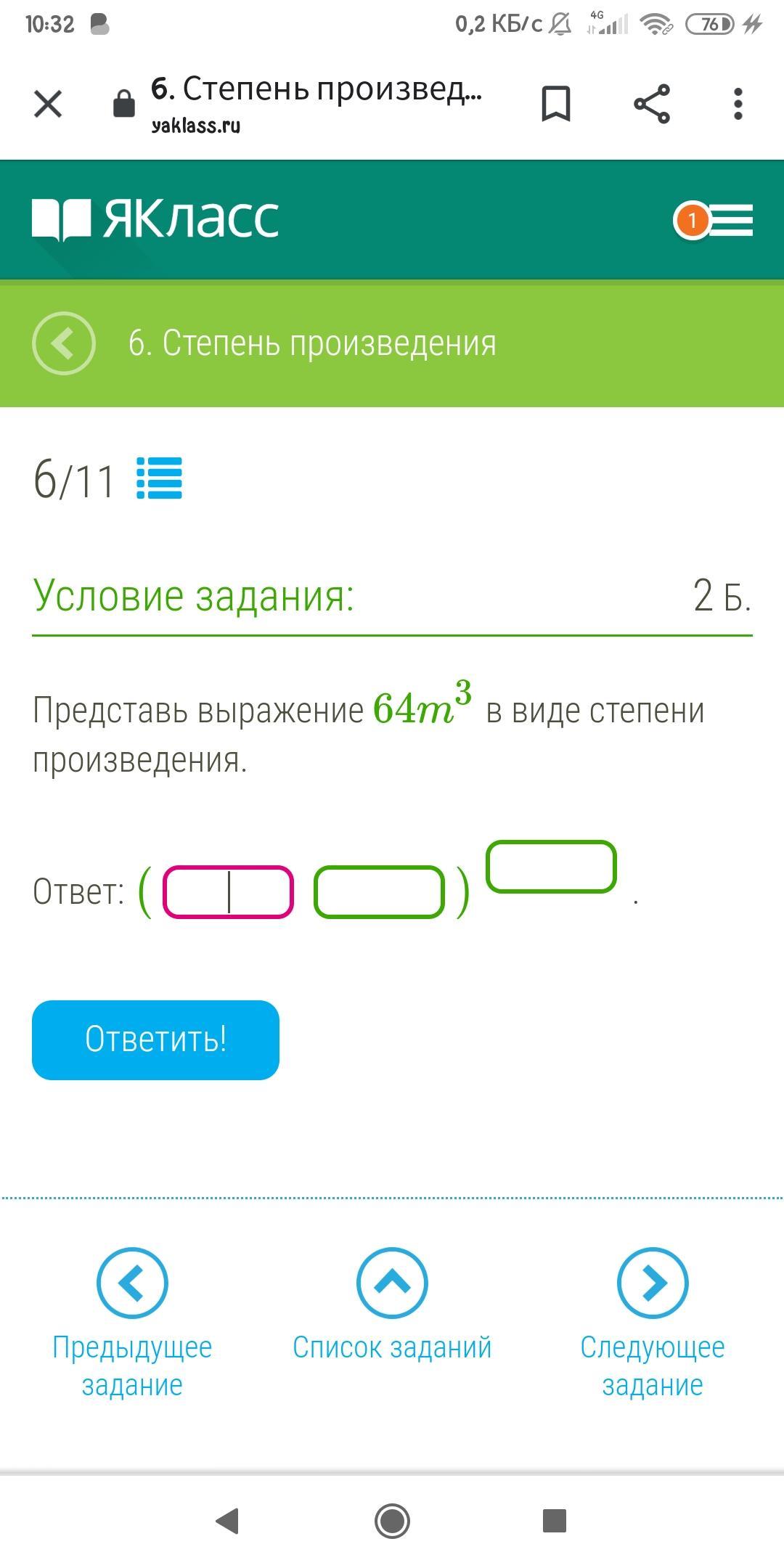
Task: Open the browser overflow menu
Action: pos(738,104)
